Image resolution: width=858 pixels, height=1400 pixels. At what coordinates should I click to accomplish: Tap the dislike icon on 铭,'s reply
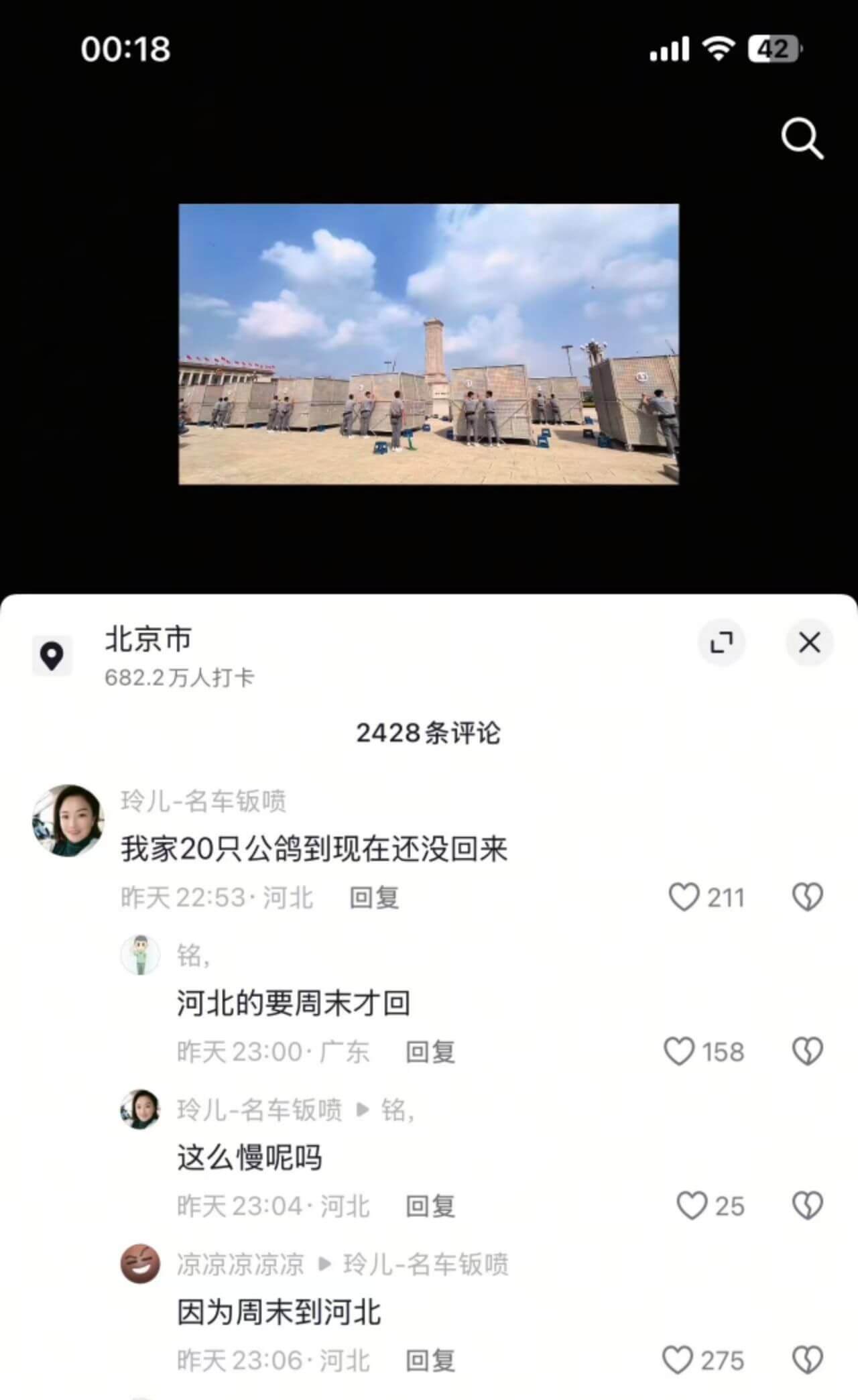(x=808, y=1051)
